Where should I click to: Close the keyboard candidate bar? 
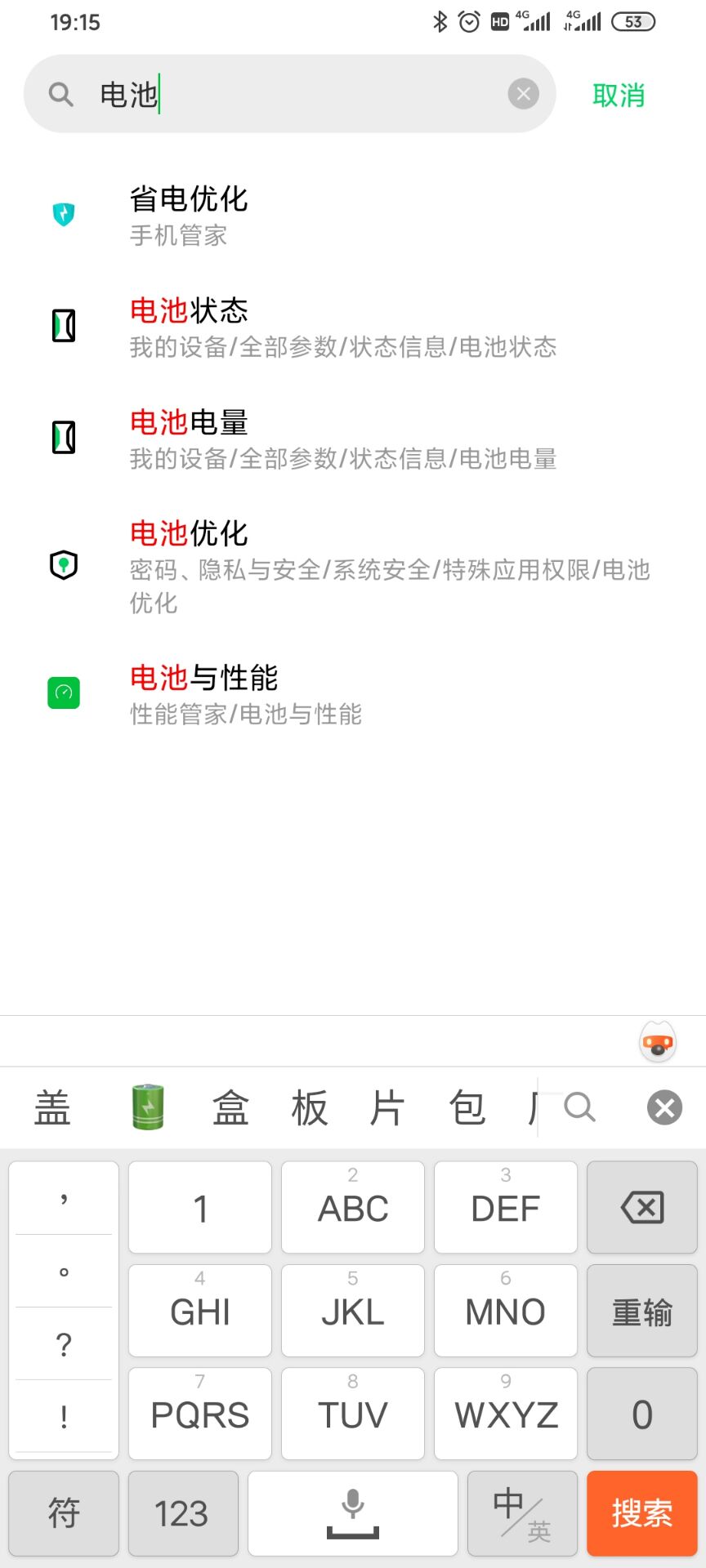click(664, 1107)
